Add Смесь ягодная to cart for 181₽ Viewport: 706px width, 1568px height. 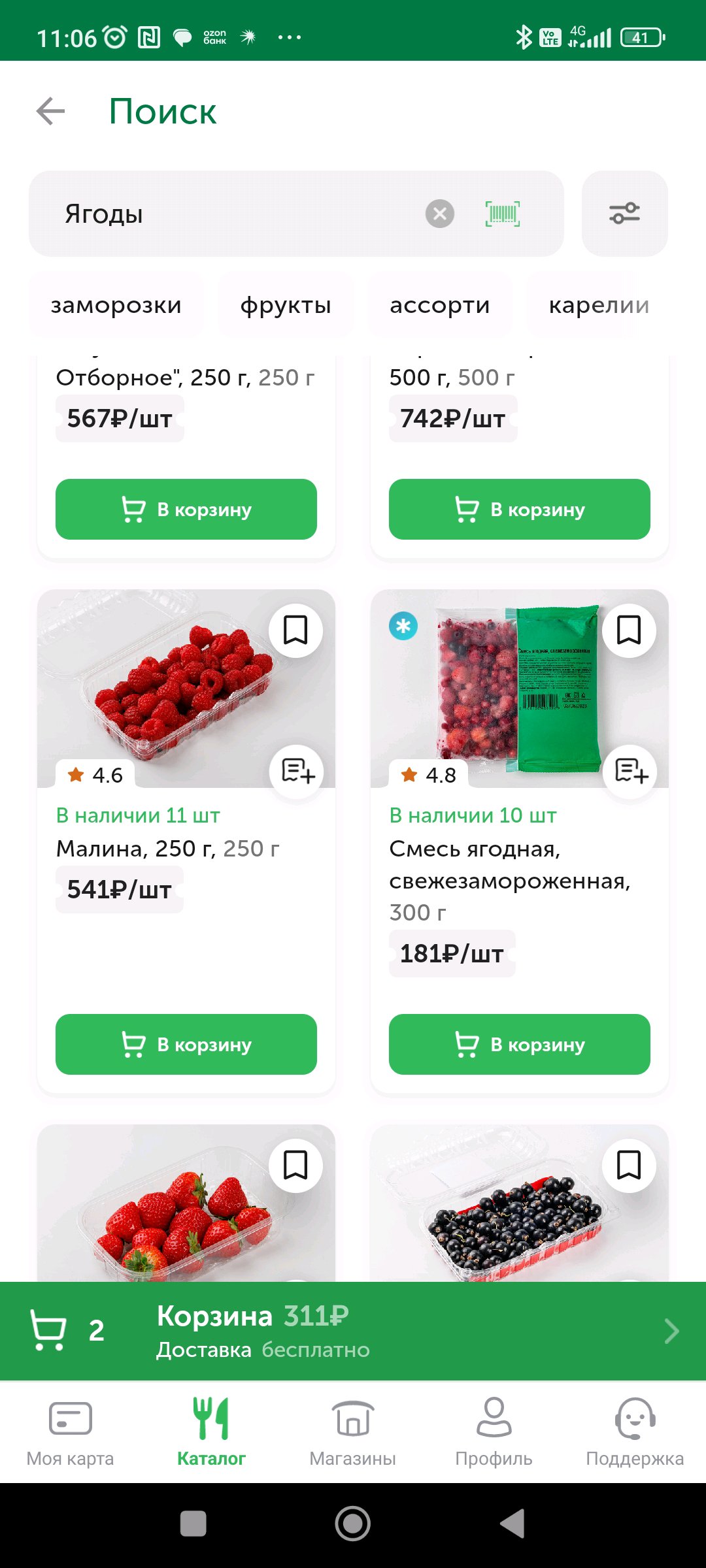pyautogui.click(x=520, y=1044)
